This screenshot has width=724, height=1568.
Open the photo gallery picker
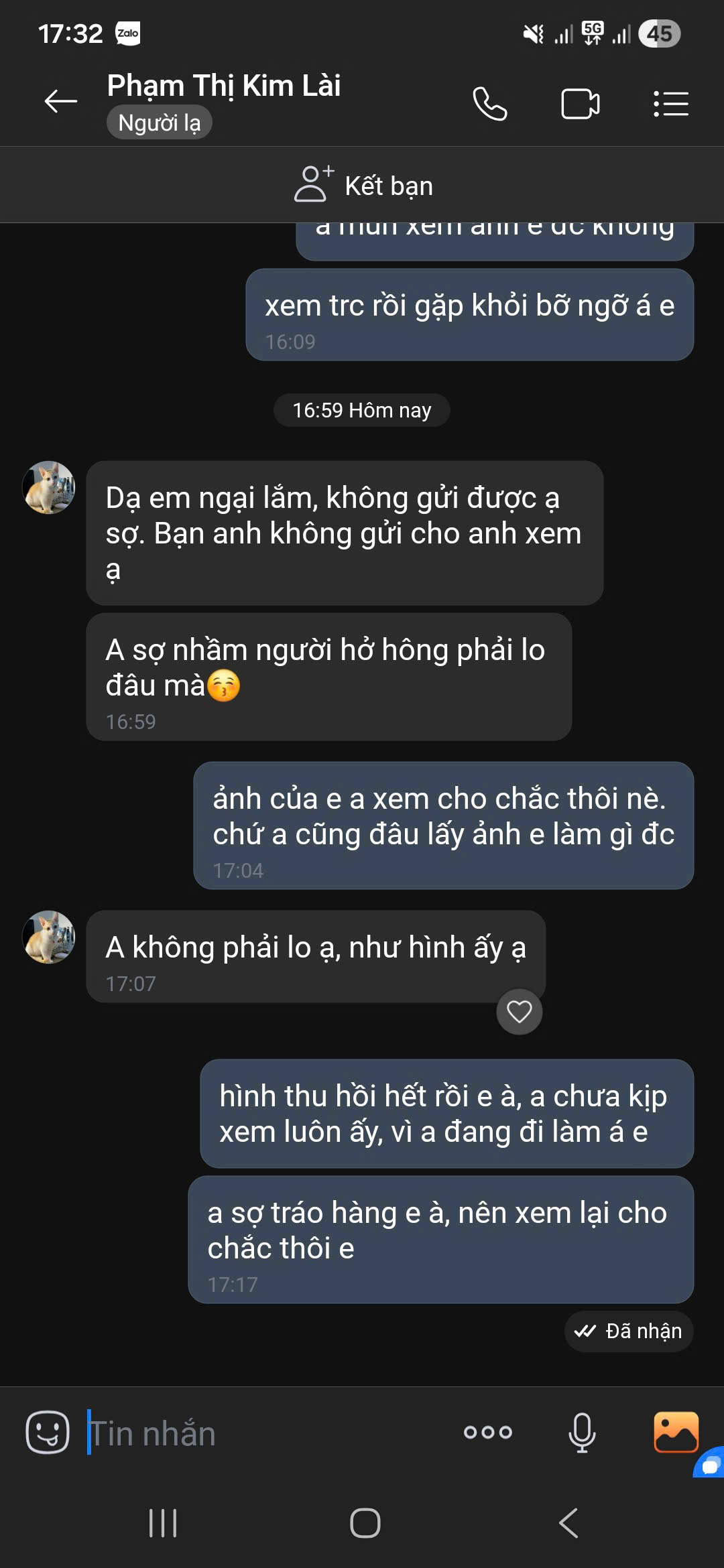coord(675,1431)
